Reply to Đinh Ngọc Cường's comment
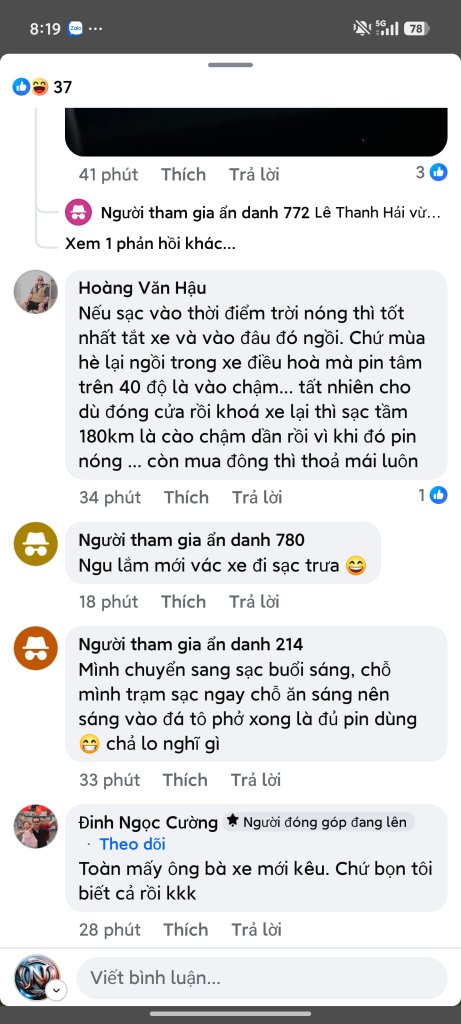Viewport: 461px width, 1024px height. click(256, 929)
